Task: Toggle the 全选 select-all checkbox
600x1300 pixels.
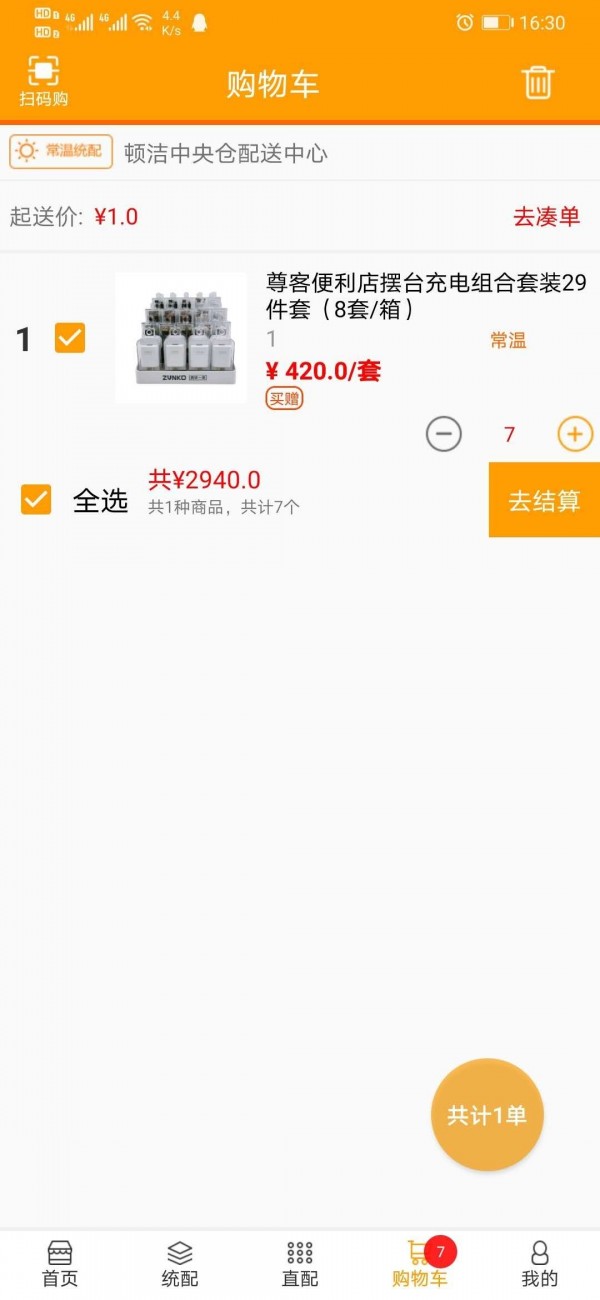Action: (x=36, y=499)
